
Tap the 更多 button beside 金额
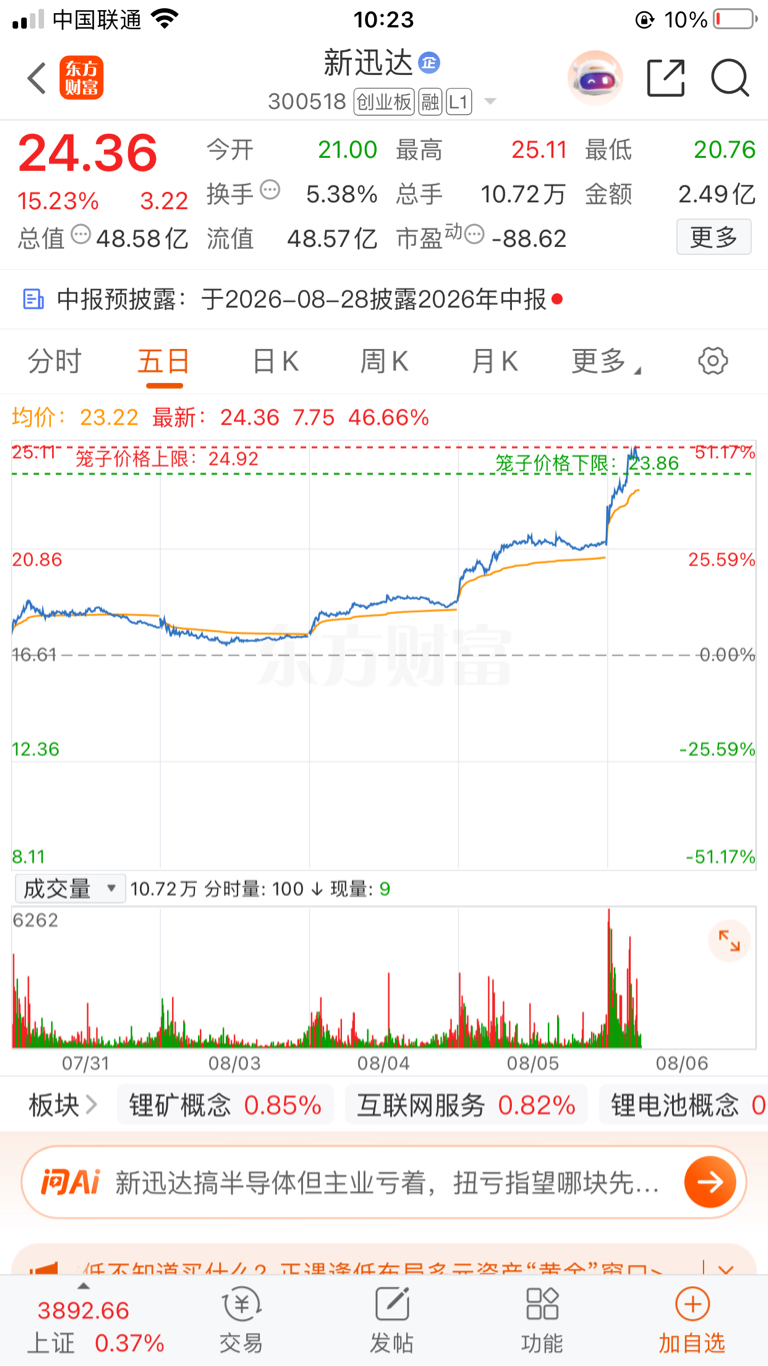point(714,237)
